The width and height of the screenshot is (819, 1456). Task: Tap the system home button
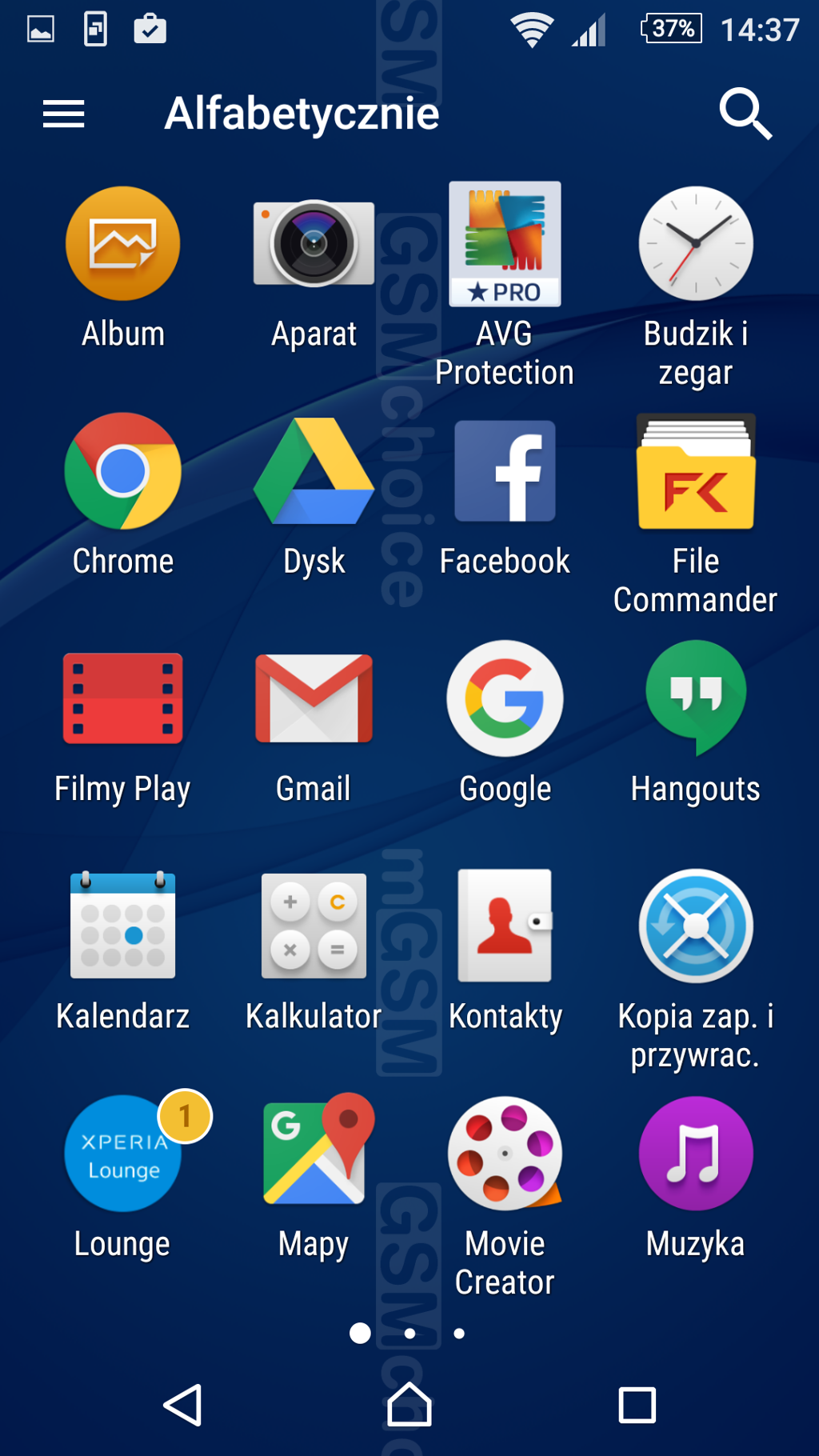click(x=409, y=1405)
